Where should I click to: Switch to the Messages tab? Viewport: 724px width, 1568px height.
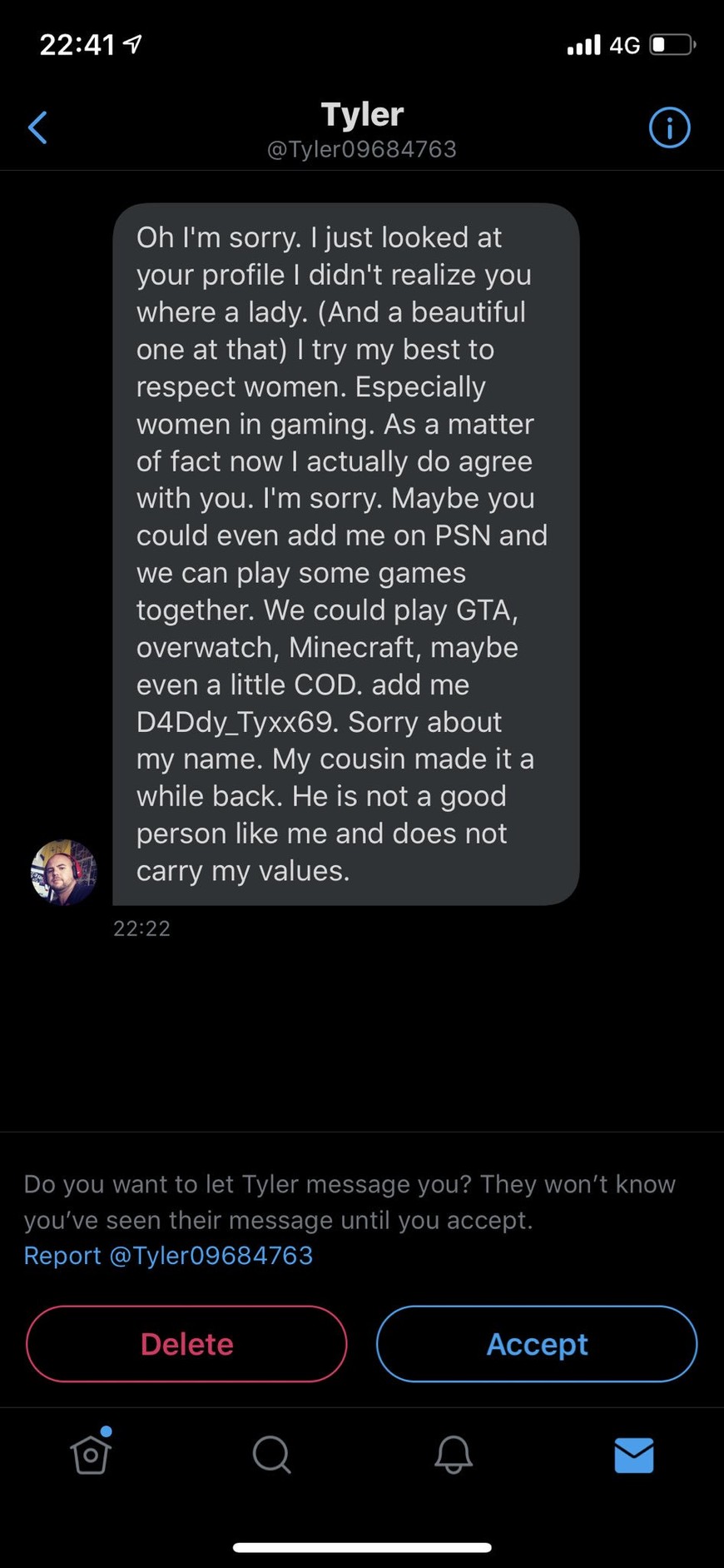[633, 1454]
